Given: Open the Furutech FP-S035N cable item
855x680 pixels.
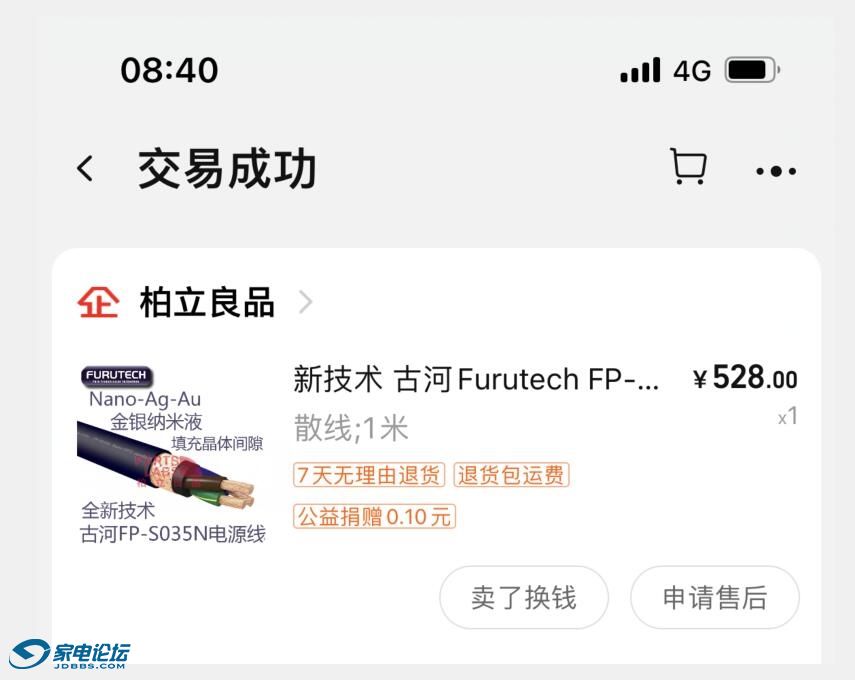Looking at the screenshot, I should 476,380.
